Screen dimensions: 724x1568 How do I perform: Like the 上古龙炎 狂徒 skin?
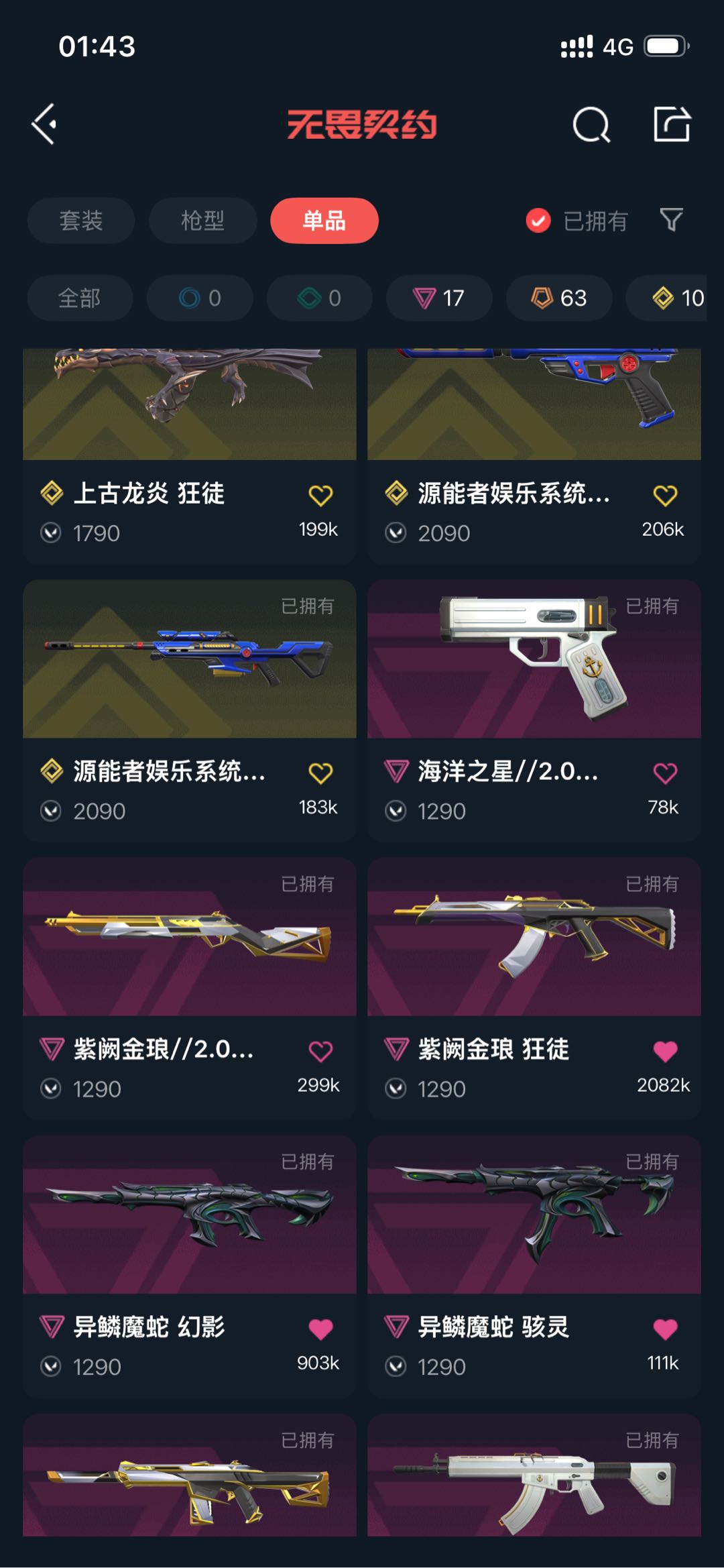tap(320, 496)
